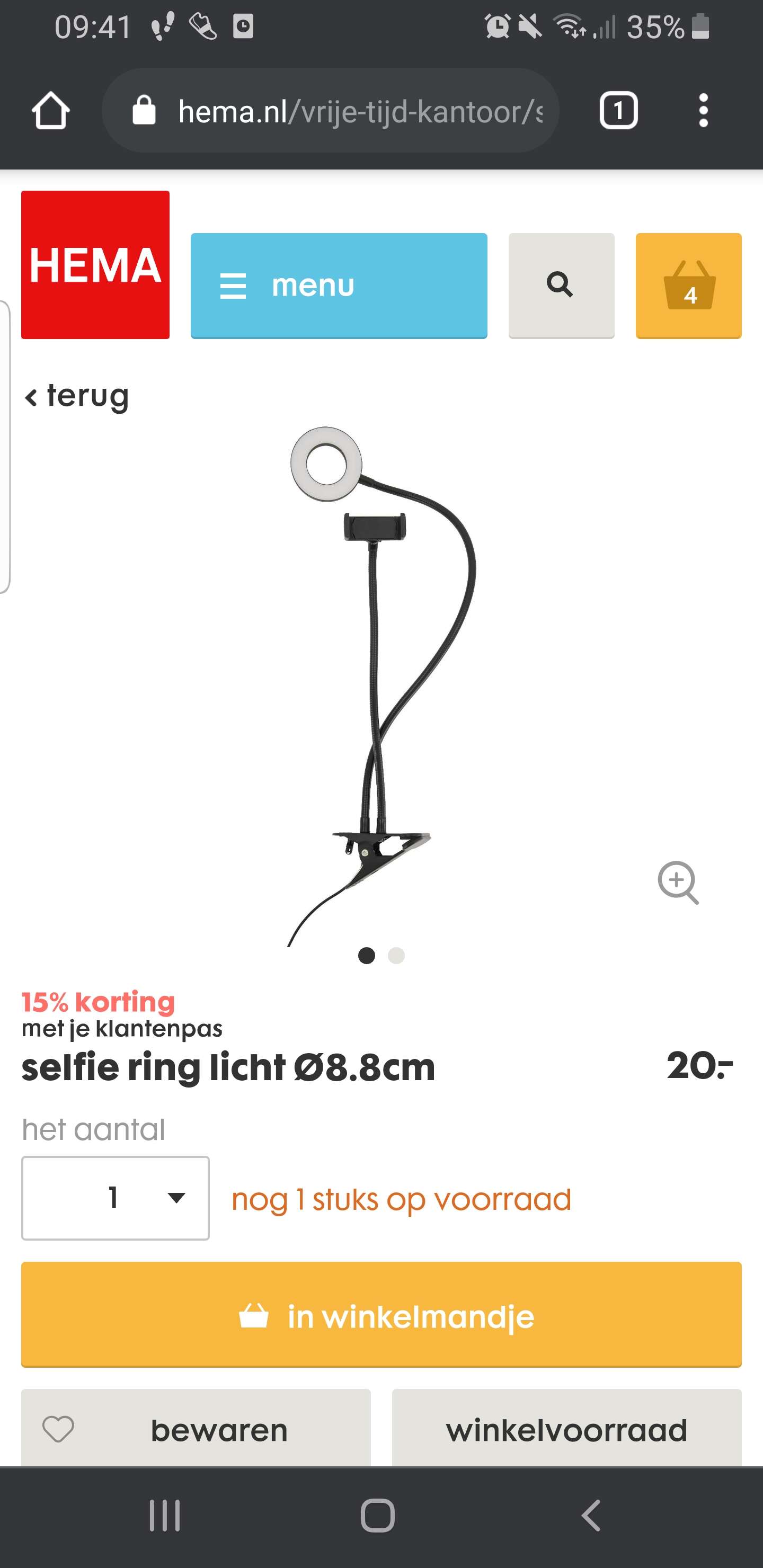763x1568 pixels.
Task: Open the browser tab switcher
Action: 618,111
